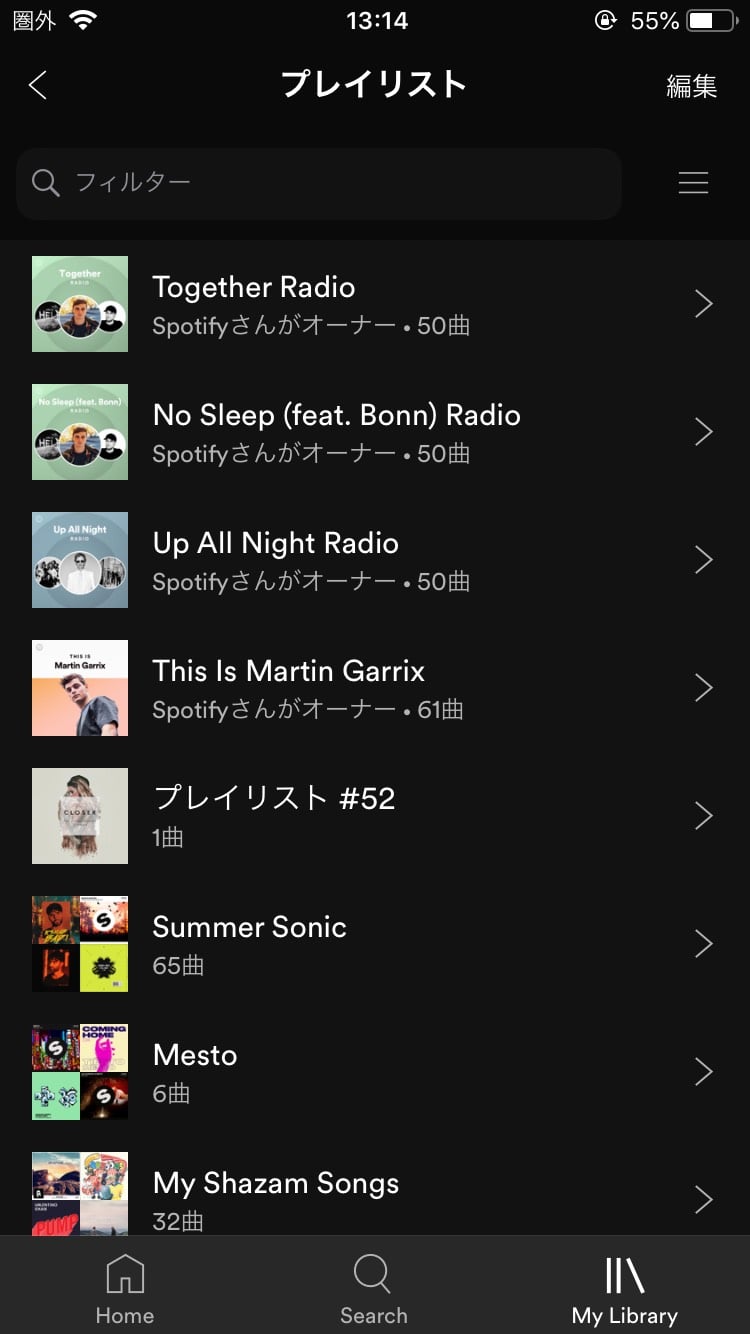Select the My Library tab
This screenshot has height=1334, width=750.
[624, 1289]
